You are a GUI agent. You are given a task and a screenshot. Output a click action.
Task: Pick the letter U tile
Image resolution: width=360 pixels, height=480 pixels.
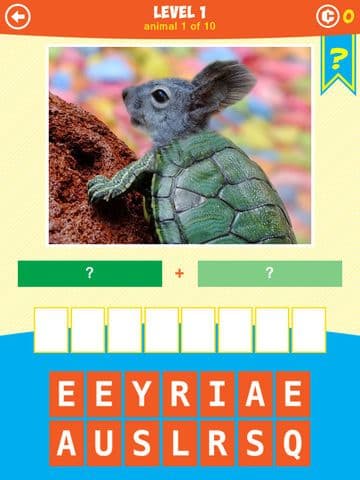[104, 443]
